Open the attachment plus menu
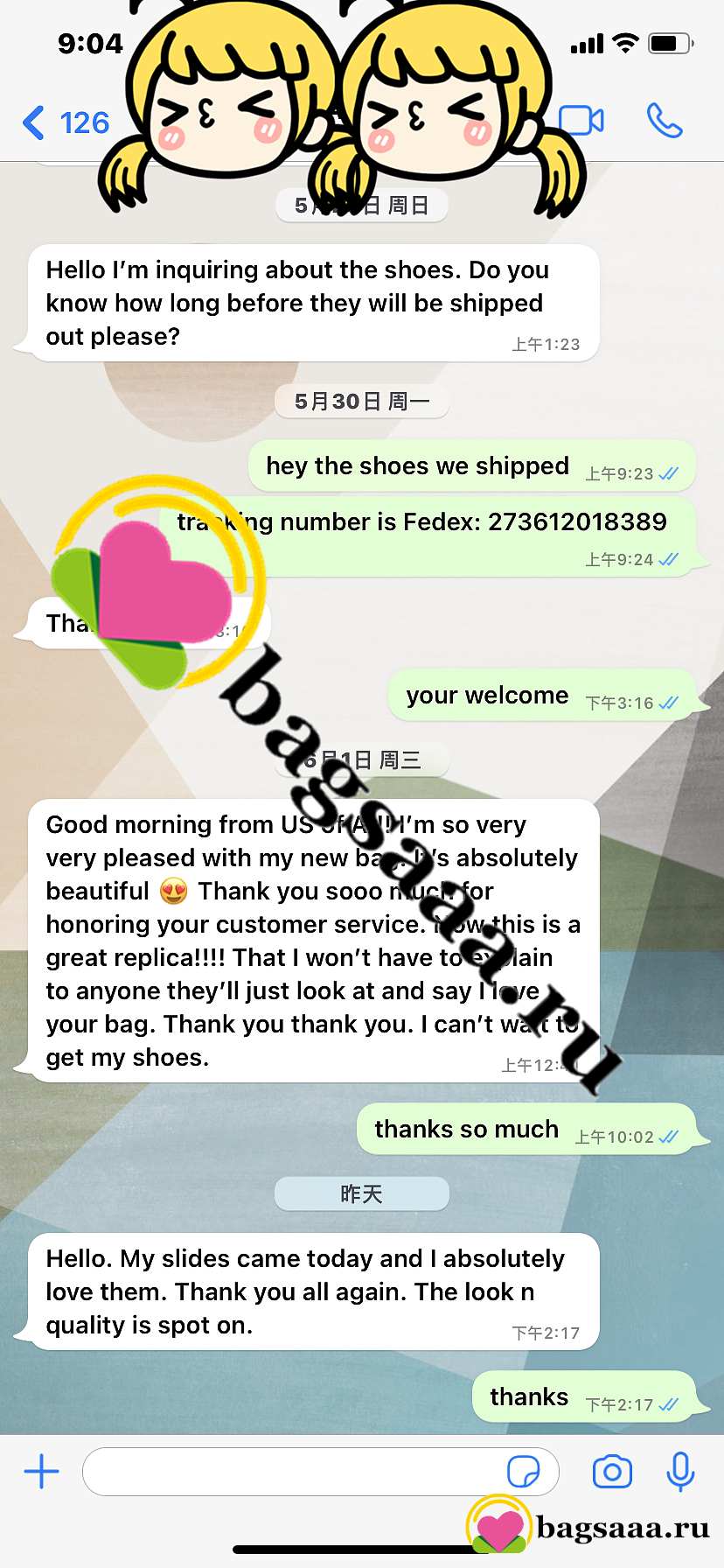 (x=41, y=1472)
